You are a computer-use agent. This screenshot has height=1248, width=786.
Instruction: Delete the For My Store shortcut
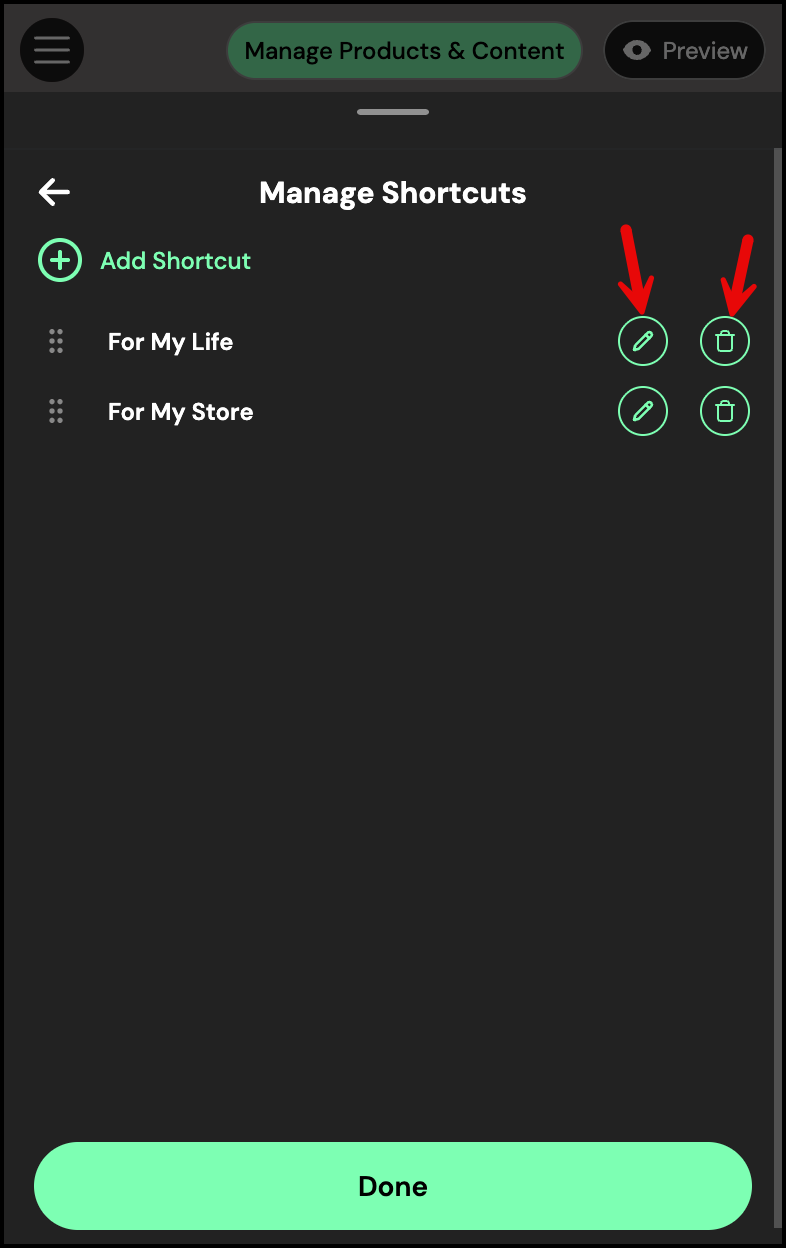pyautogui.click(x=725, y=411)
